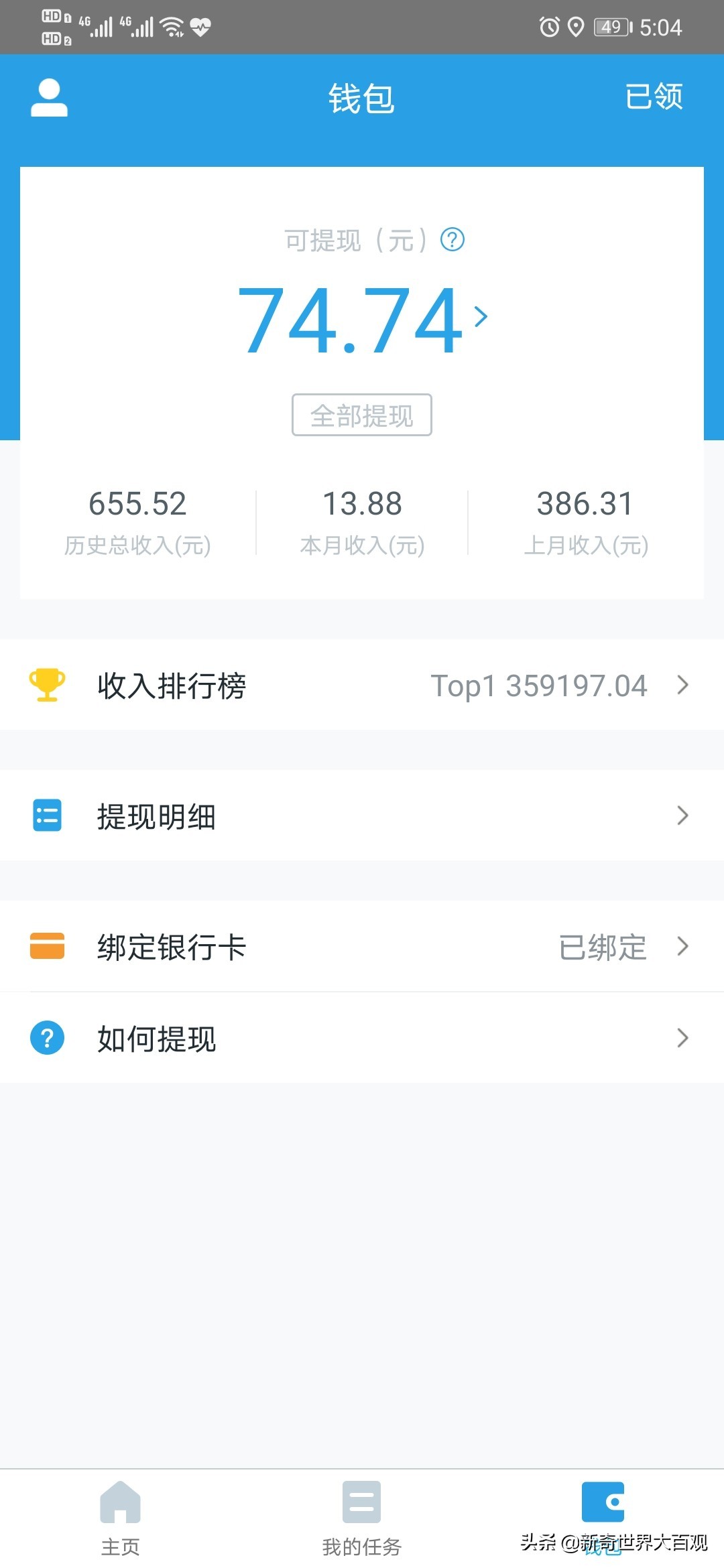
Task: Open the 已领 page
Action: click(x=654, y=96)
